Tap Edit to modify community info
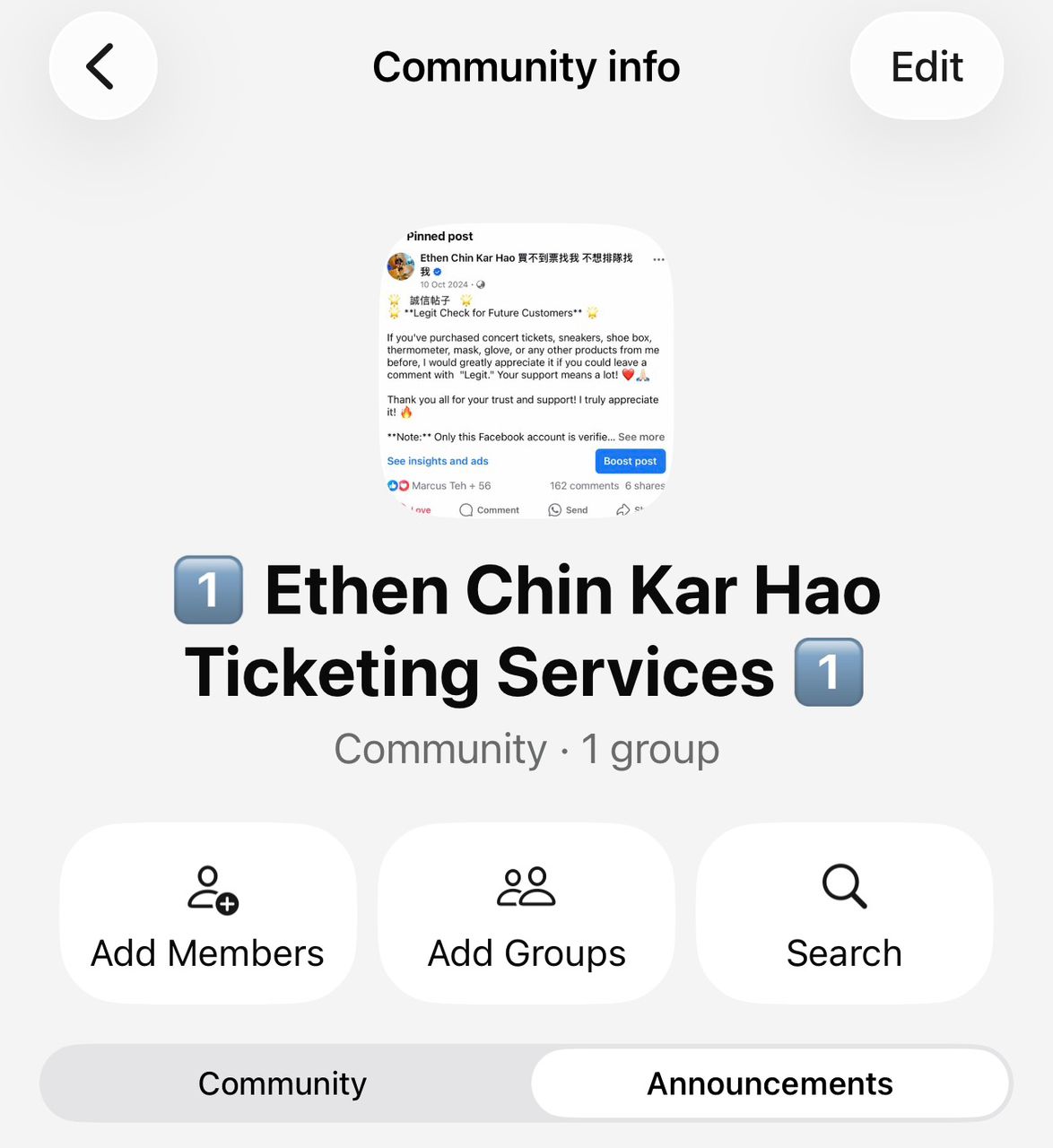The image size is (1053, 1148). tap(926, 66)
